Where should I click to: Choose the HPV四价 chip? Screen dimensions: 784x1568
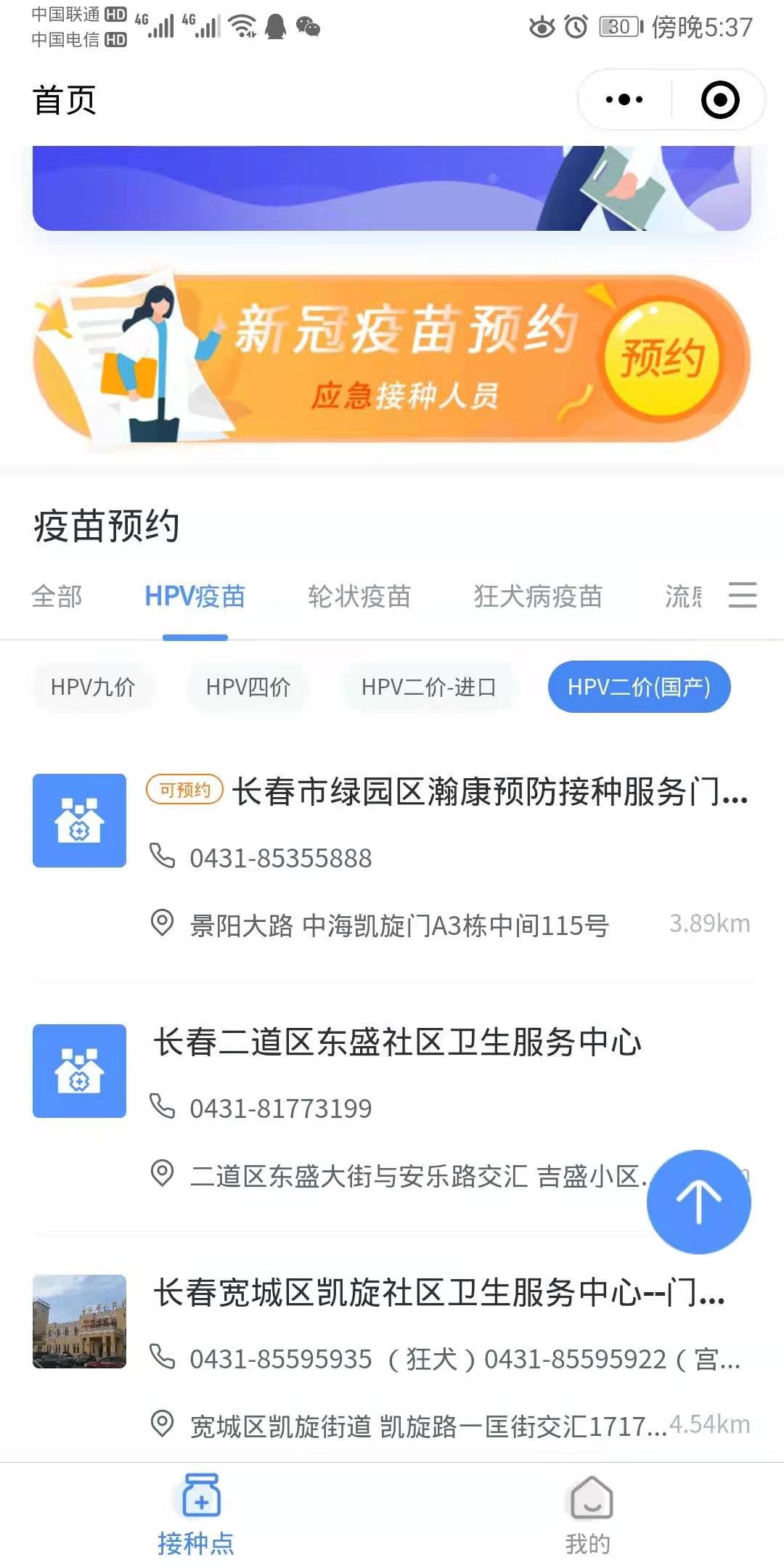click(248, 687)
